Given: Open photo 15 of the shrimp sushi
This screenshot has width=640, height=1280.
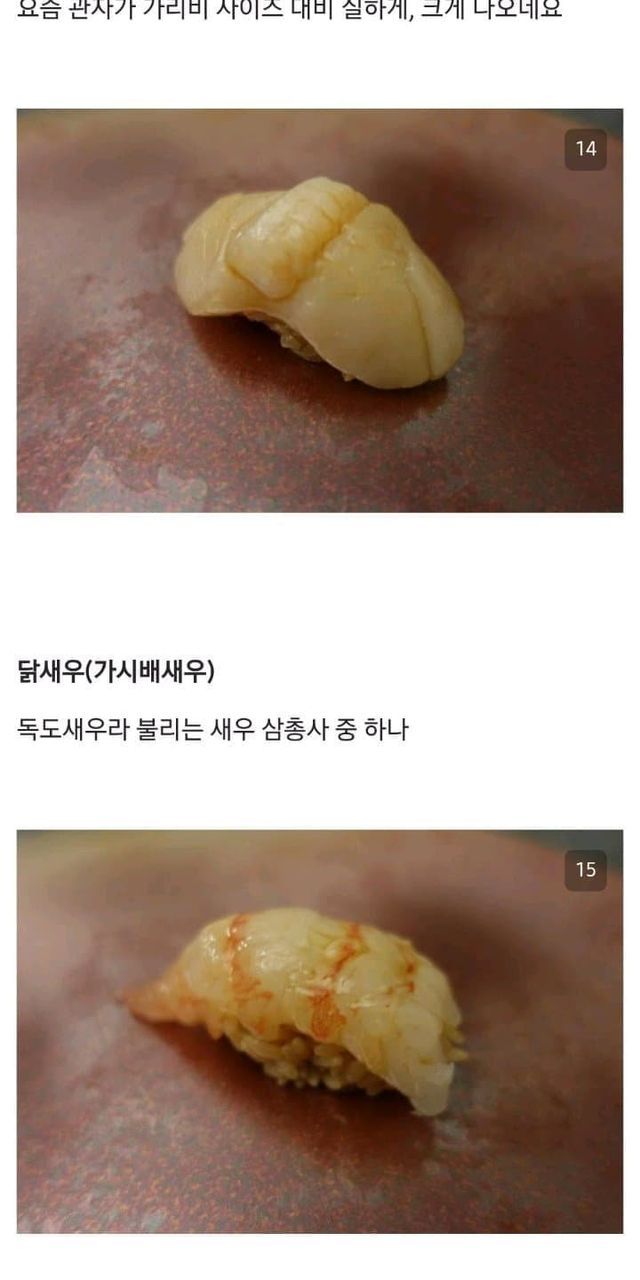Looking at the screenshot, I should point(319,1030).
